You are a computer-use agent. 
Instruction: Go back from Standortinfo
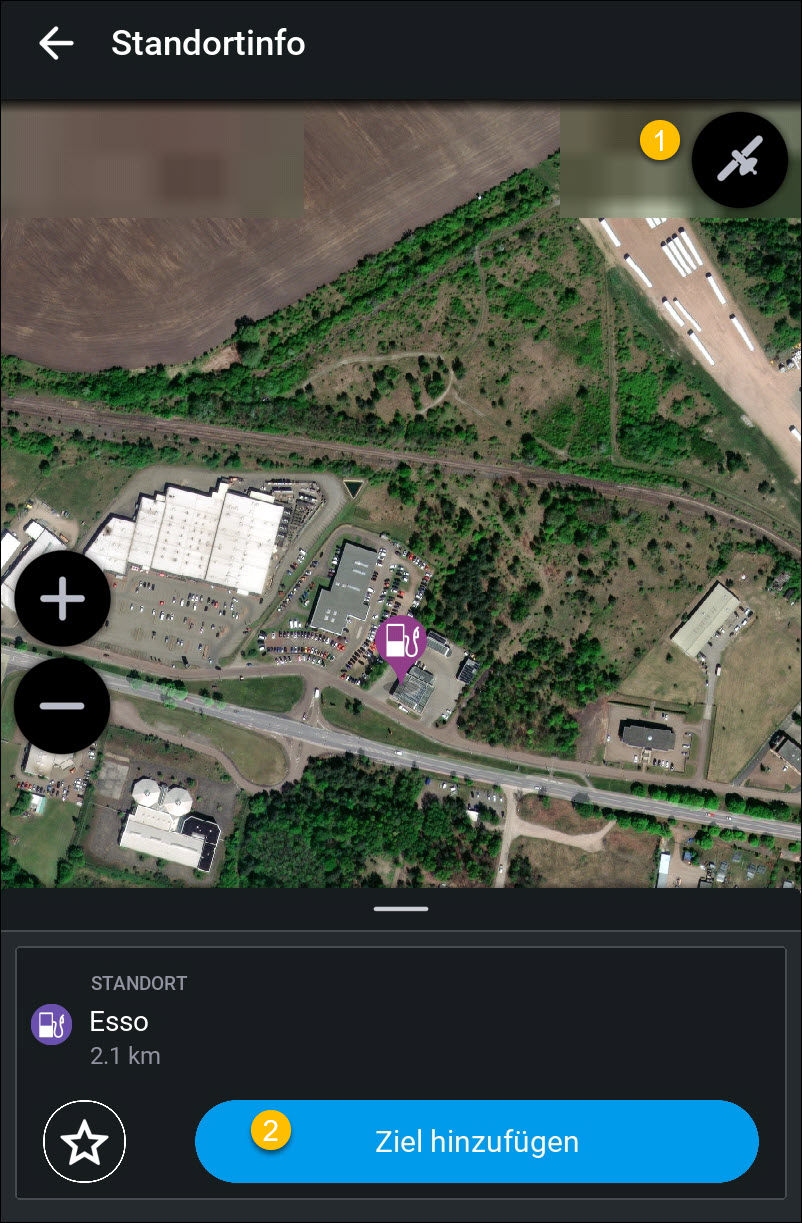pyautogui.click(x=56, y=44)
